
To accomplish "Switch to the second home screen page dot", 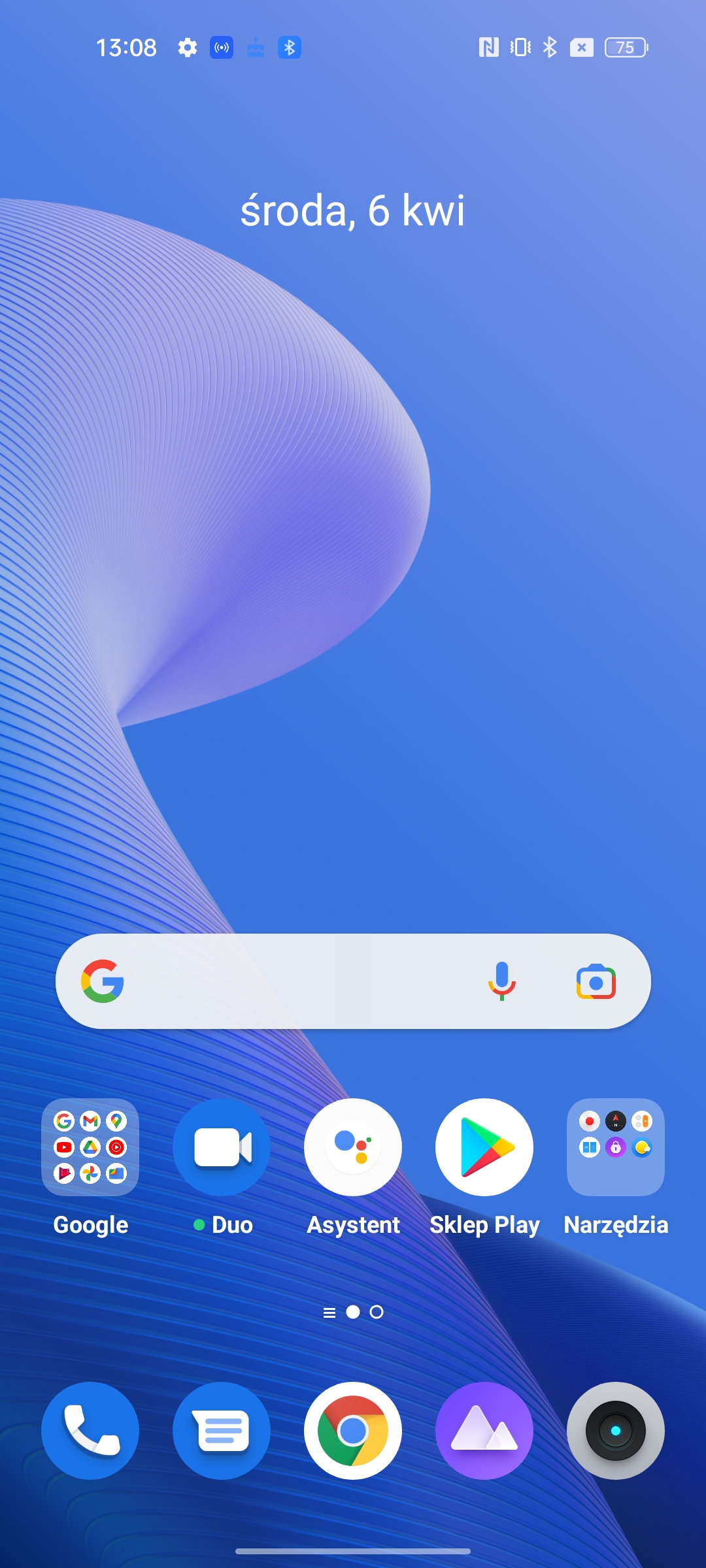I will 377,1312.
